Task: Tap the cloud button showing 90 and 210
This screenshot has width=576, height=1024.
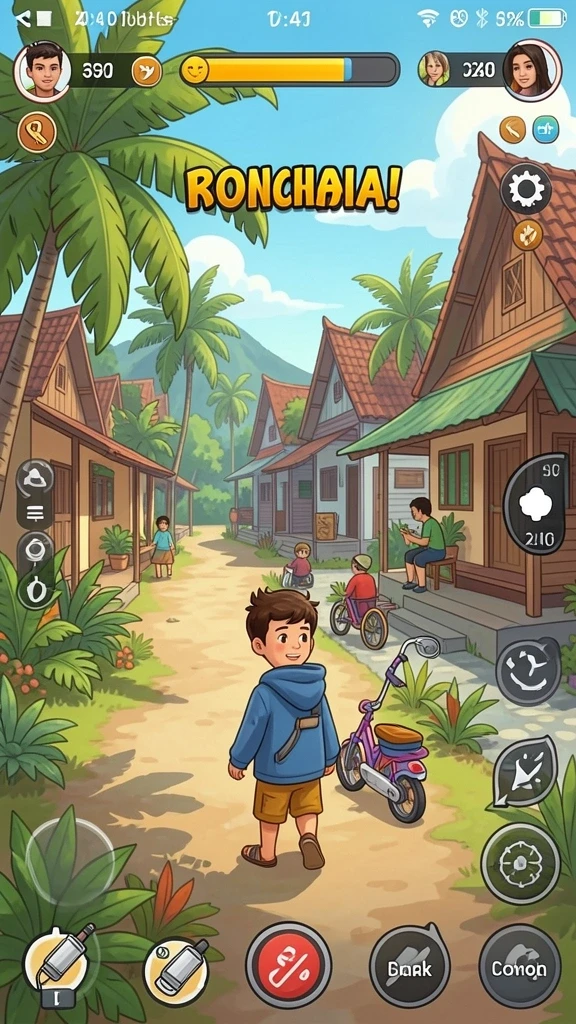Action: (x=536, y=504)
